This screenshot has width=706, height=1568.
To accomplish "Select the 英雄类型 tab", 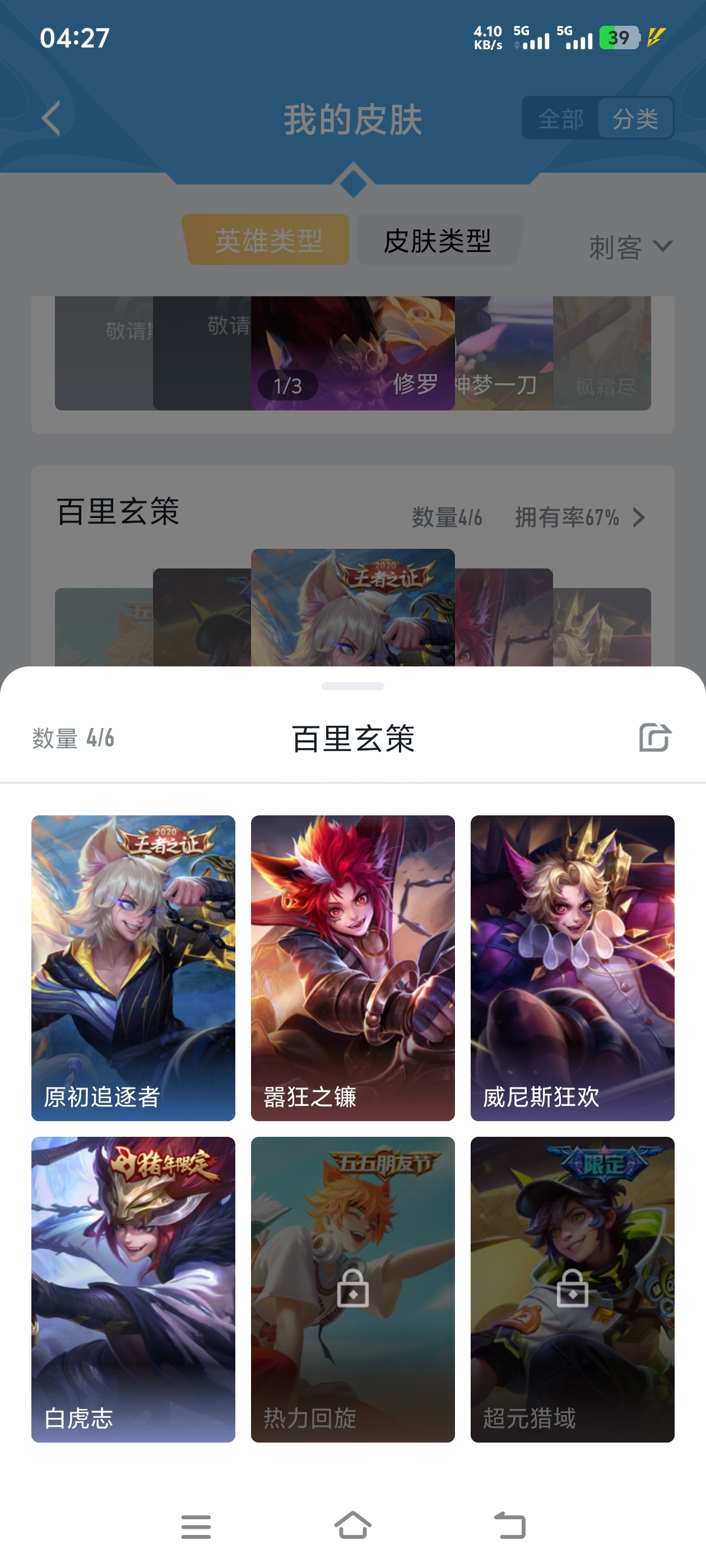I will click(268, 240).
